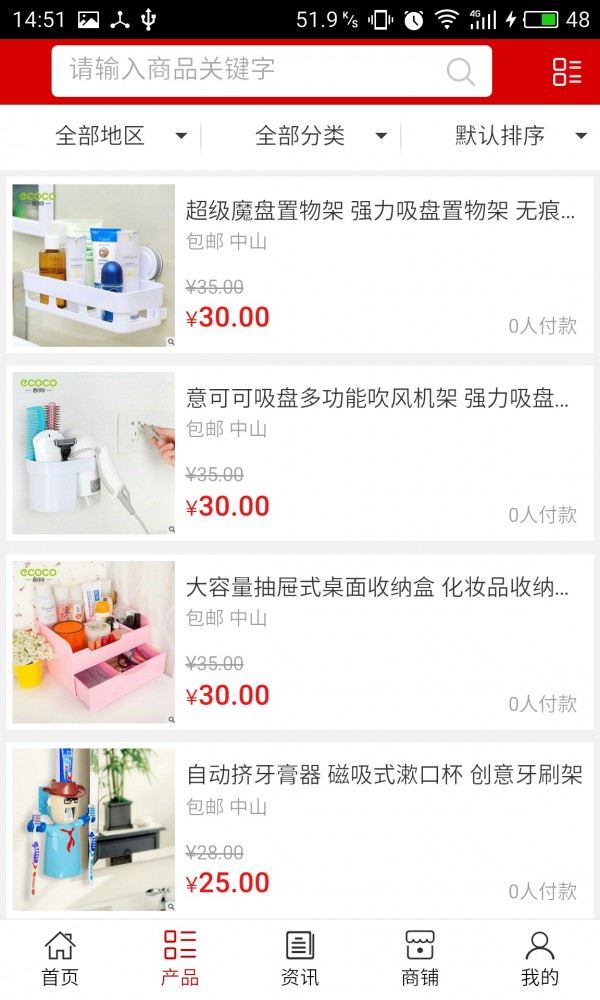Select the 产品 tab in bottom bar

(180, 959)
